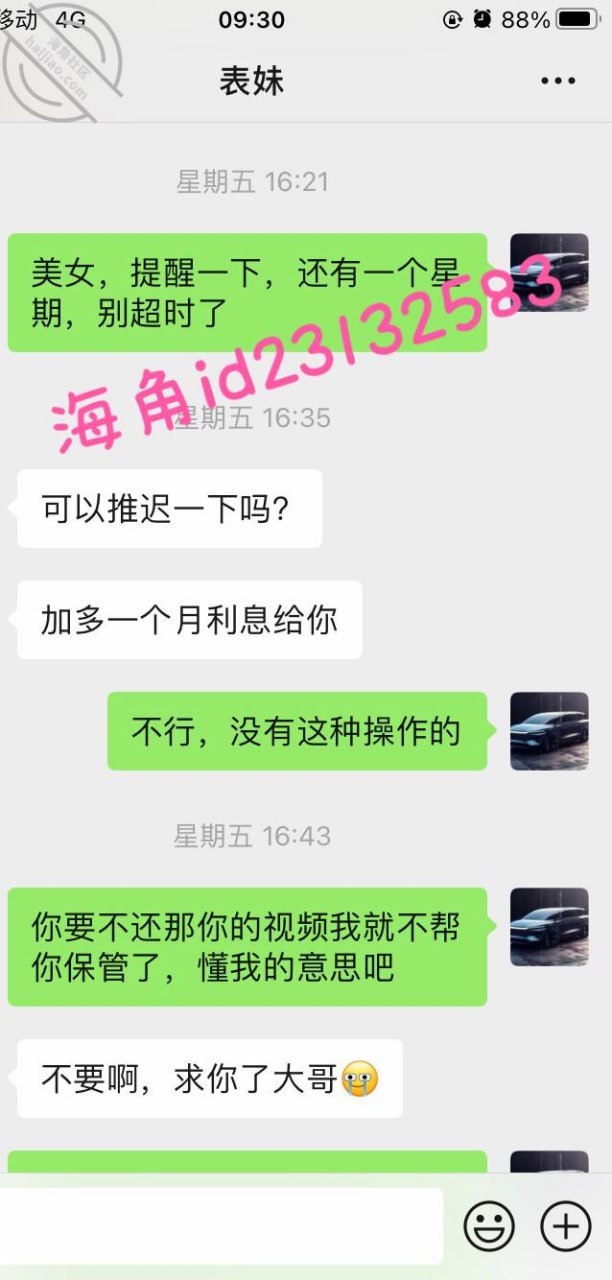612x1280 pixels.
Task: Open the plus attachment menu
Action: [566, 1226]
